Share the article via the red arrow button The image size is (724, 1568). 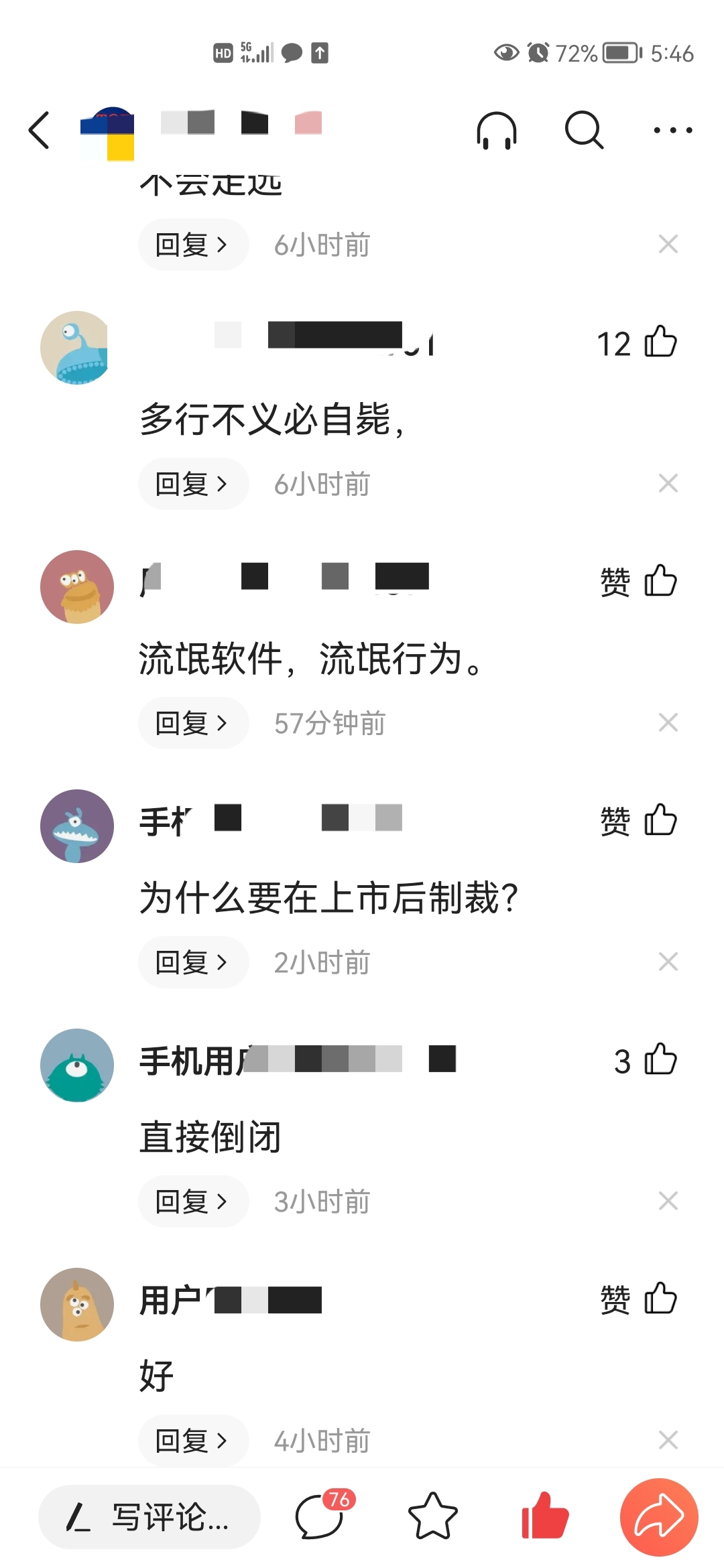coord(659,1517)
